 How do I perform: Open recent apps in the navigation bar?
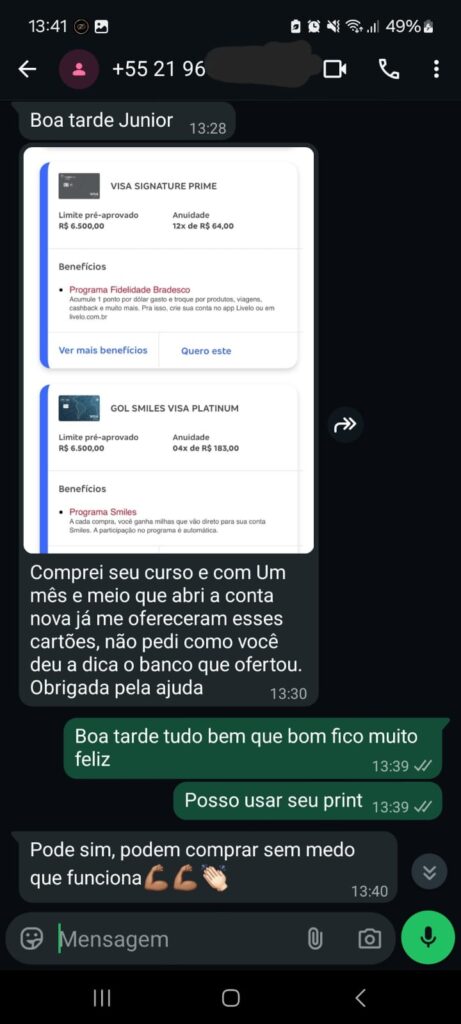click(101, 997)
